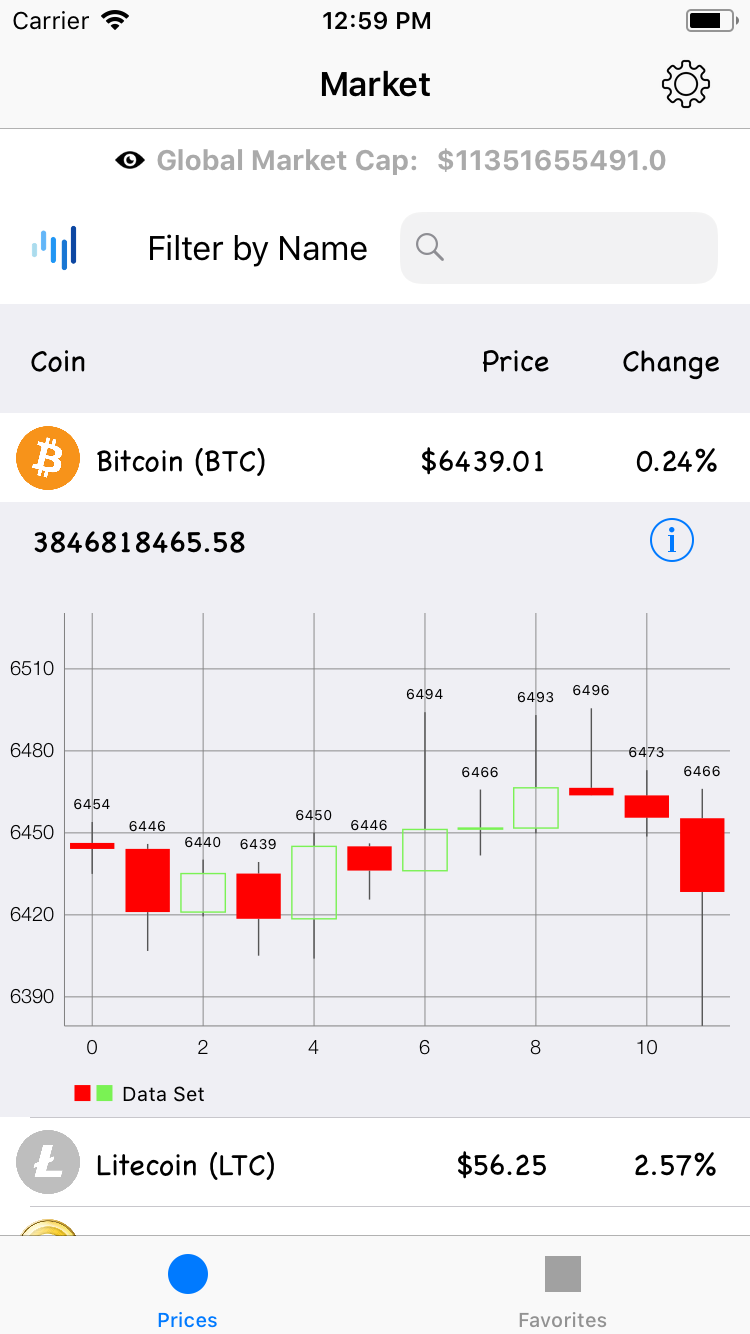This screenshot has width=750, height=1334.
Task: Expand the Litecoin (LTC) row
Action: coord(374,1164)
